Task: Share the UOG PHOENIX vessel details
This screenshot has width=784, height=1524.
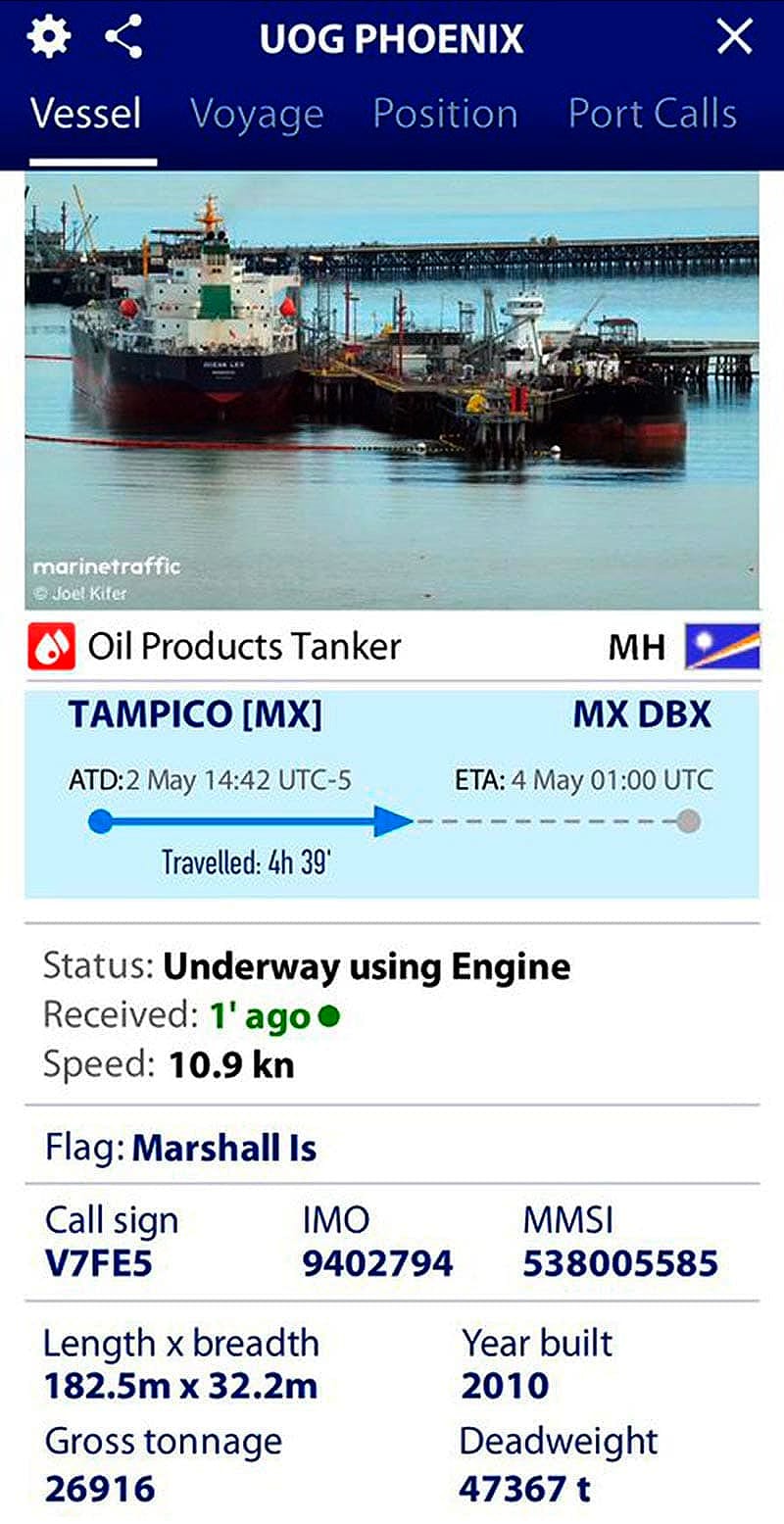Action: pos(124,37)
